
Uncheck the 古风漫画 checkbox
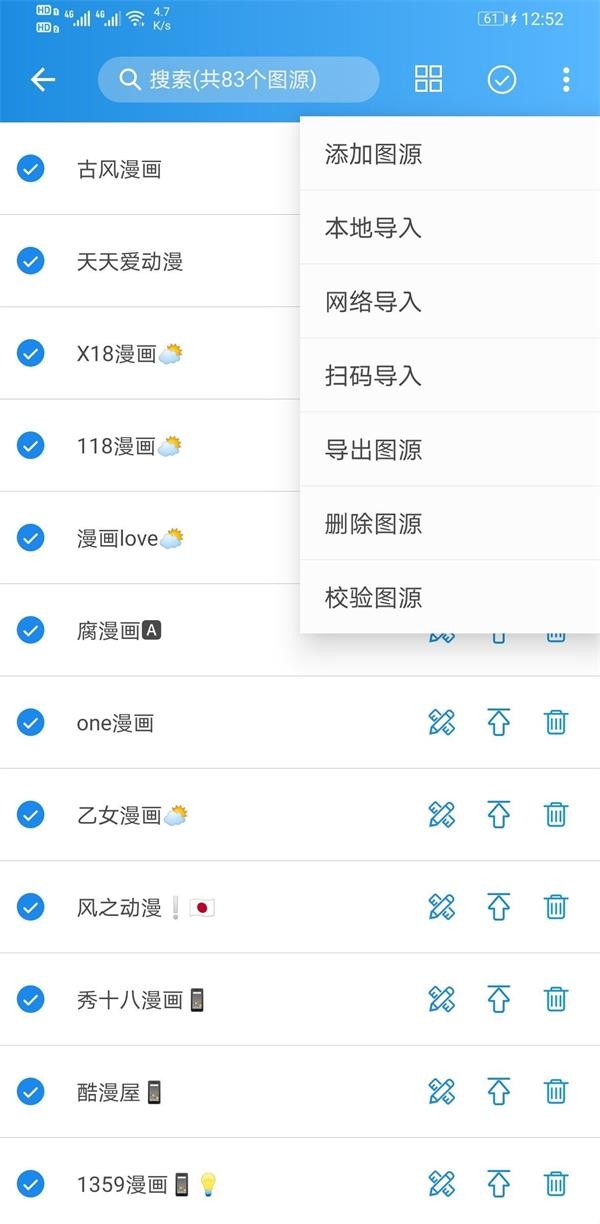[31, 169]
